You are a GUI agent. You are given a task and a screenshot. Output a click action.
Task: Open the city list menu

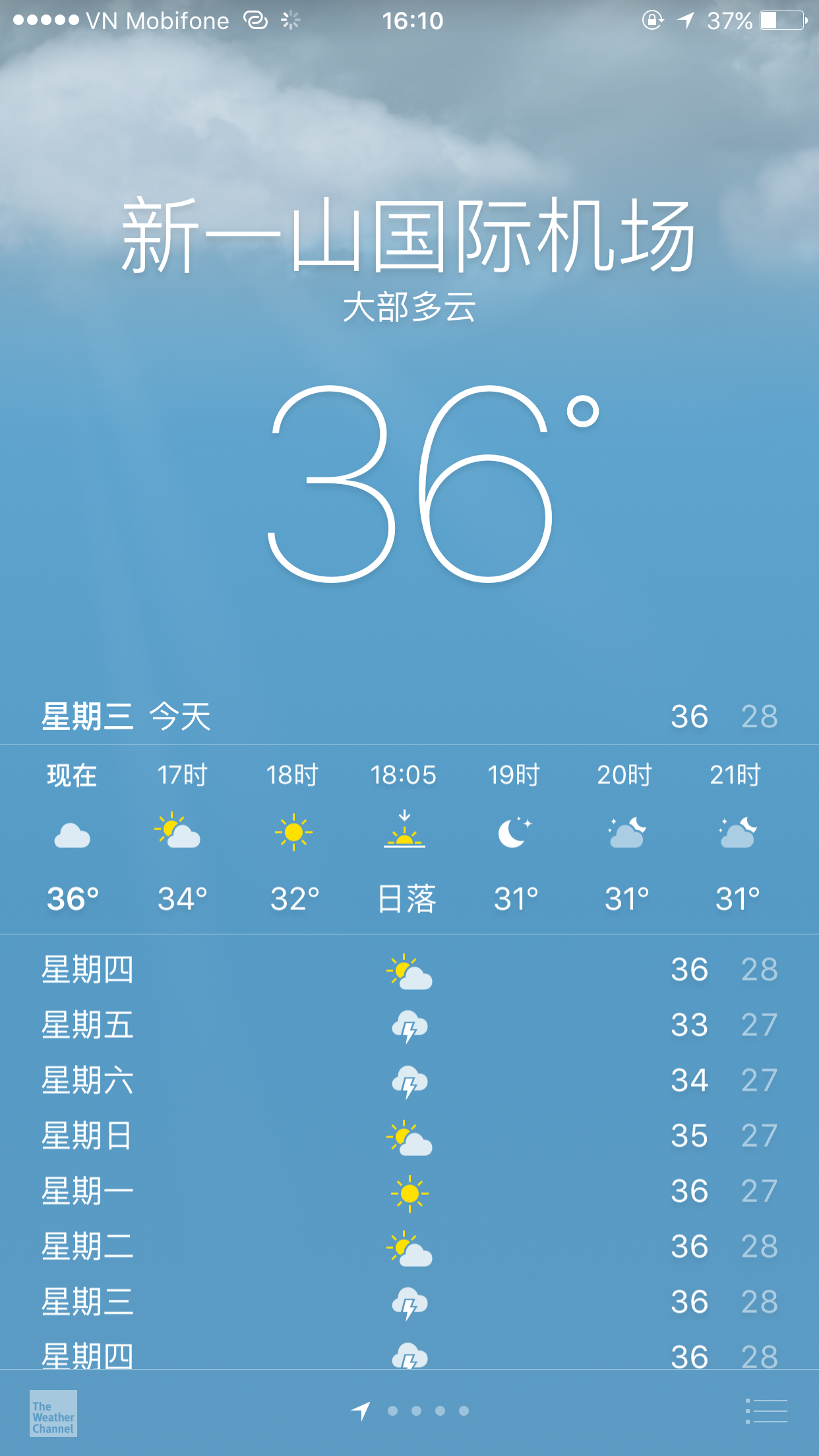766,1411
